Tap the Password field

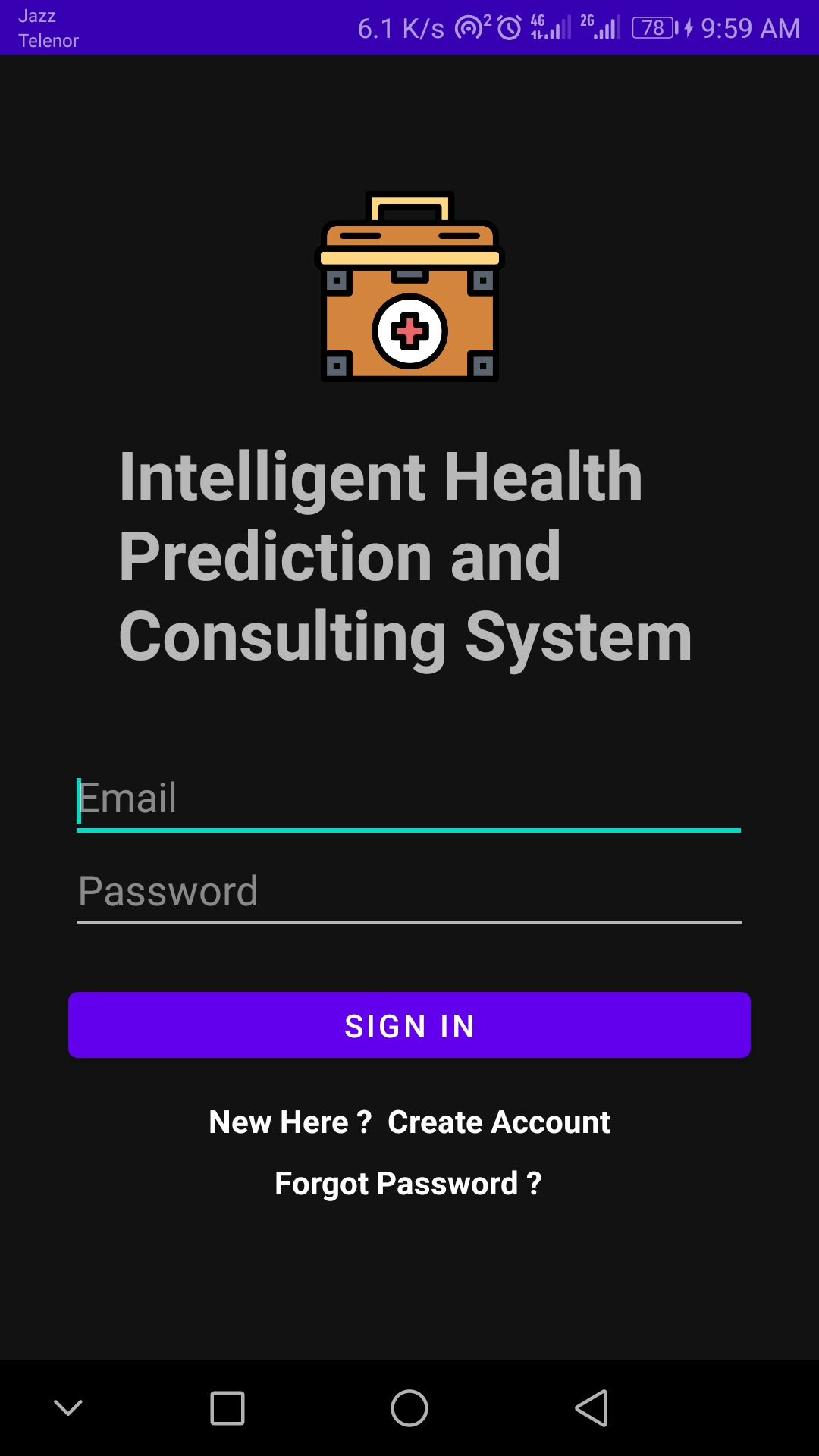click(x=409, y=892)
